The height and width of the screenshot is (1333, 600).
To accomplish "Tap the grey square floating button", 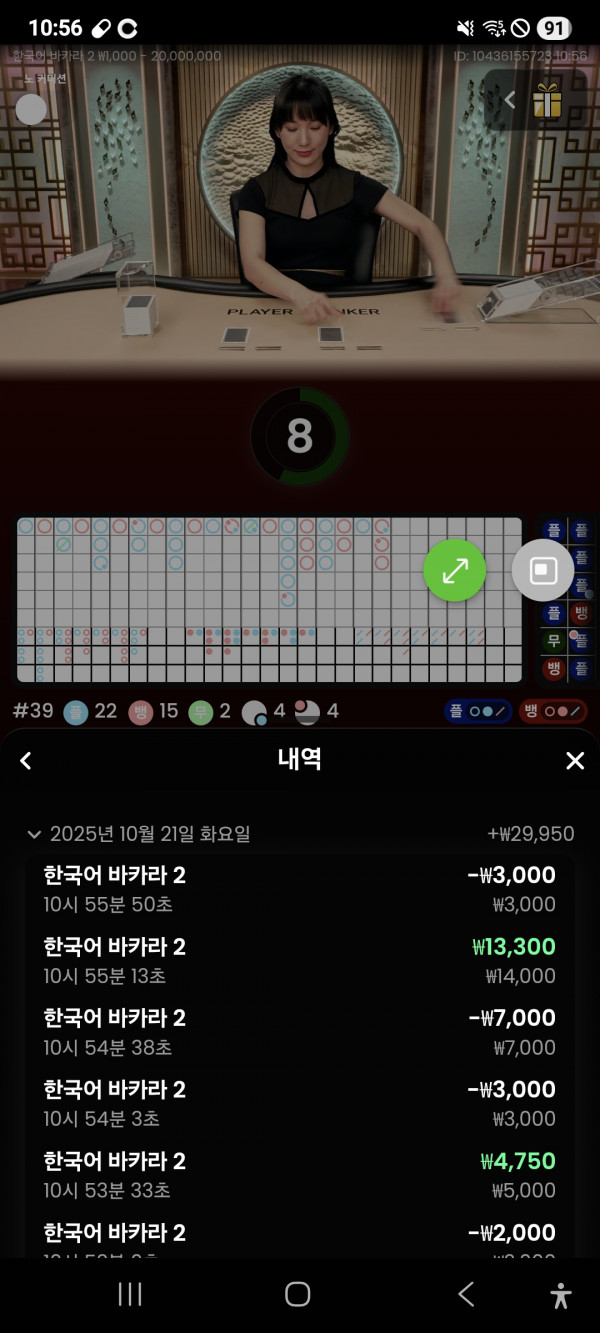I will pos(543,571).
